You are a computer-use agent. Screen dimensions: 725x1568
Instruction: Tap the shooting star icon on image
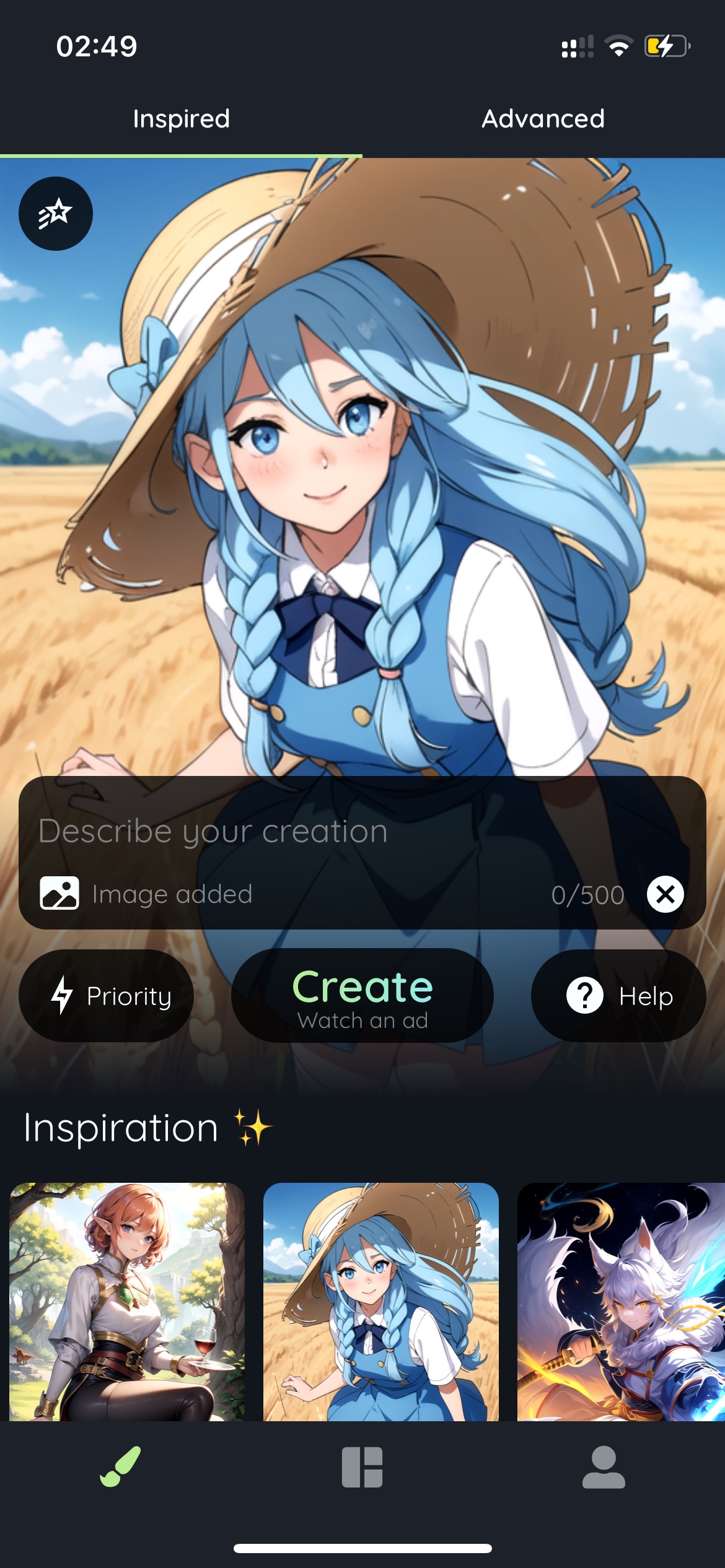pyautogui.click(x=56, y=214)
